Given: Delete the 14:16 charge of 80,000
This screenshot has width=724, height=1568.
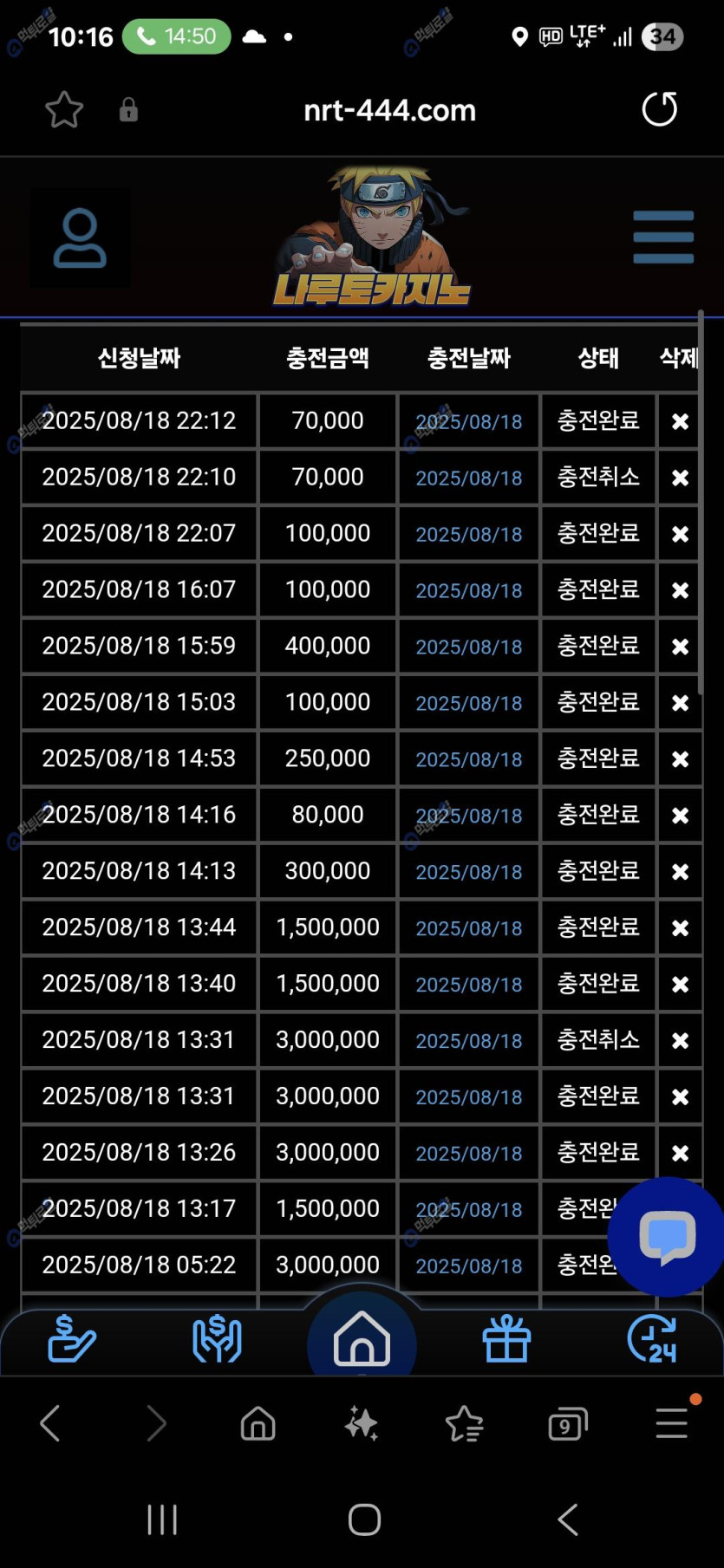Looking at the screenshot, I should (x=680, y=816).
